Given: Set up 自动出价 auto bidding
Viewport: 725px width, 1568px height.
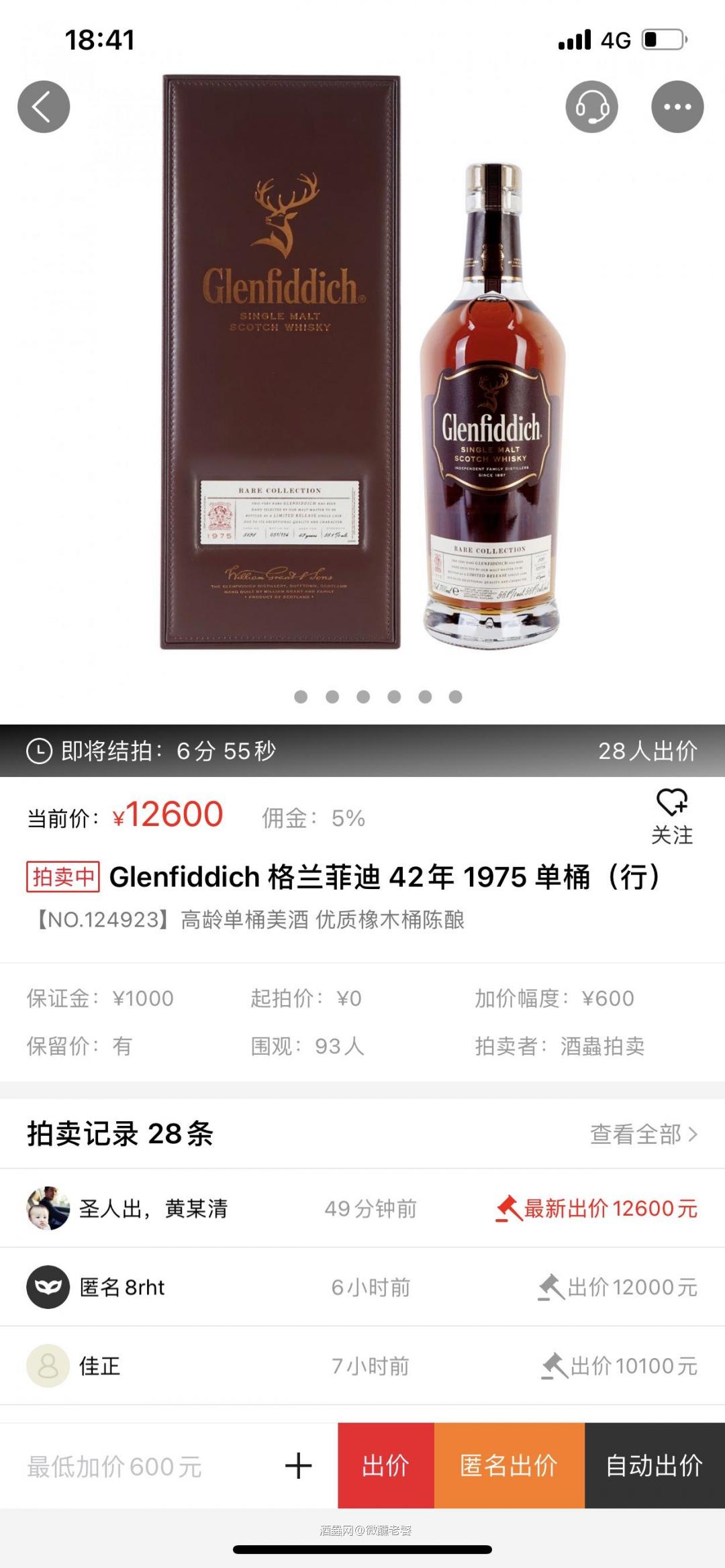Looking at the screenshot, I should pos(655,1466).
